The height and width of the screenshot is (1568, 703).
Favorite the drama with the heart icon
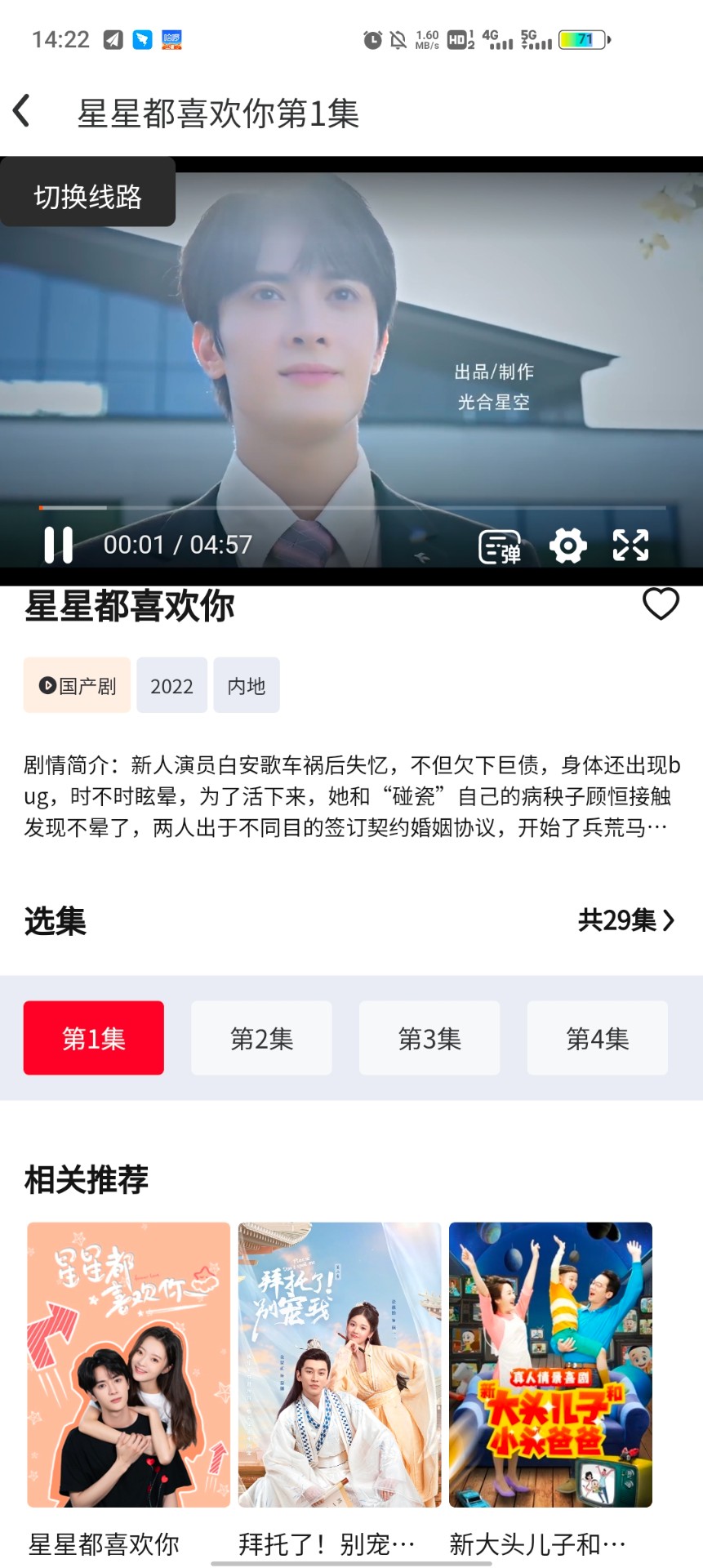tap(661, 604)
